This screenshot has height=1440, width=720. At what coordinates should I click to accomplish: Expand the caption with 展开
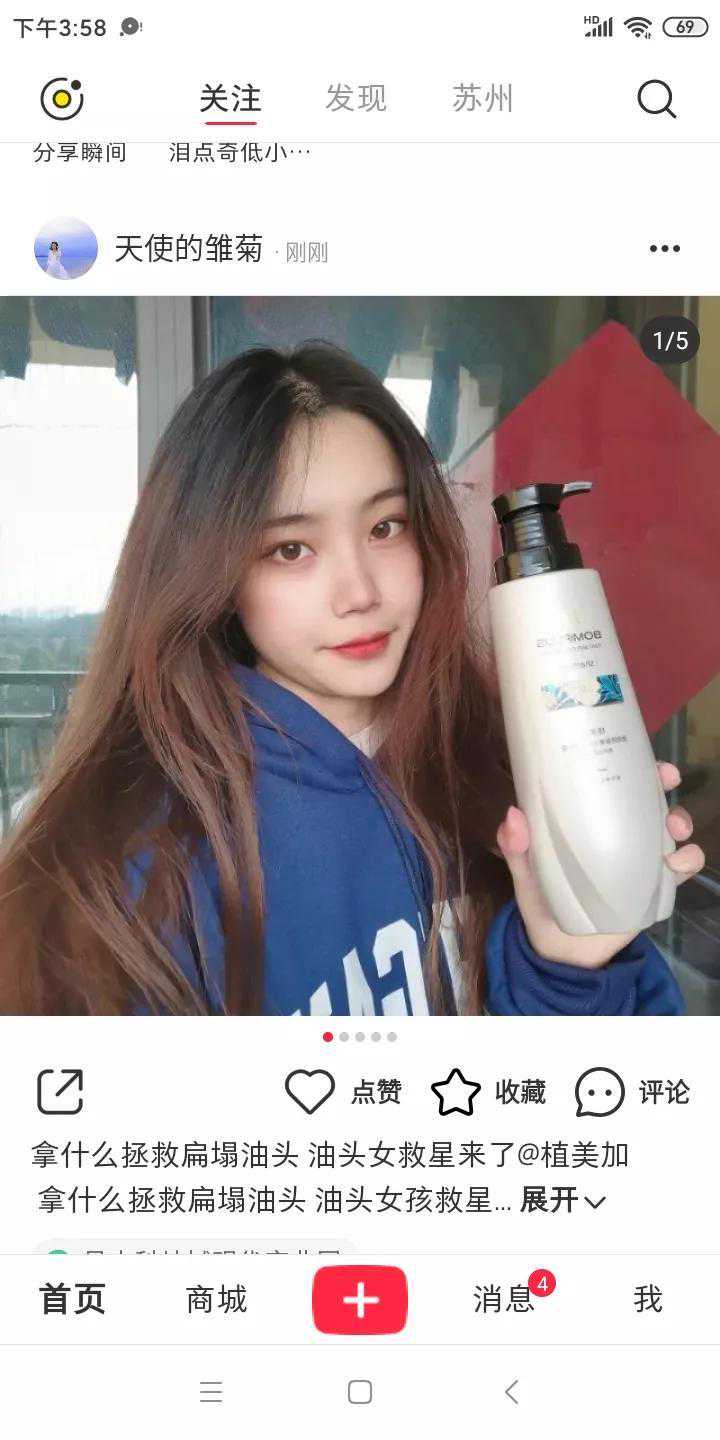tap(562, 1199)
